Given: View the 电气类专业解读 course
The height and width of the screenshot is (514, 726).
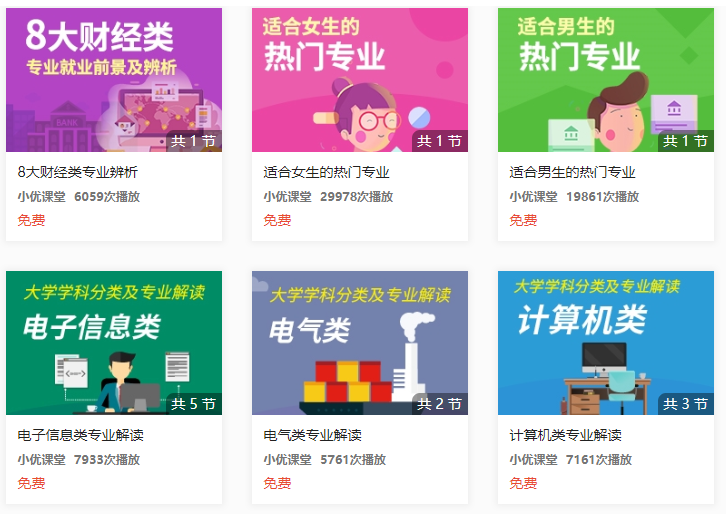Looking at the screenshot, I should point(359,344).
